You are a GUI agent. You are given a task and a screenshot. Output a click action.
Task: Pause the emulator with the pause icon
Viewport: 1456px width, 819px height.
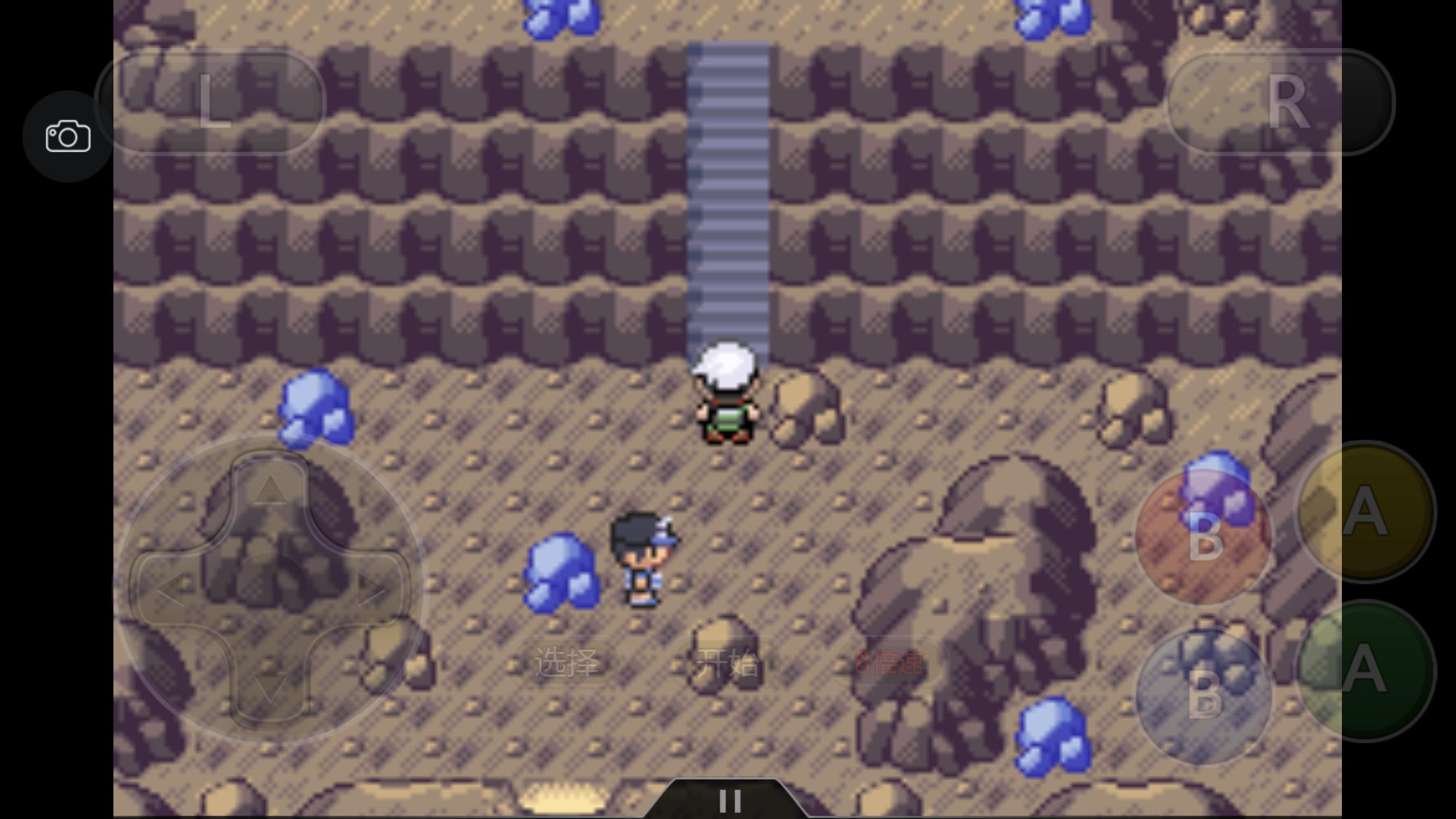click(729, 801)
